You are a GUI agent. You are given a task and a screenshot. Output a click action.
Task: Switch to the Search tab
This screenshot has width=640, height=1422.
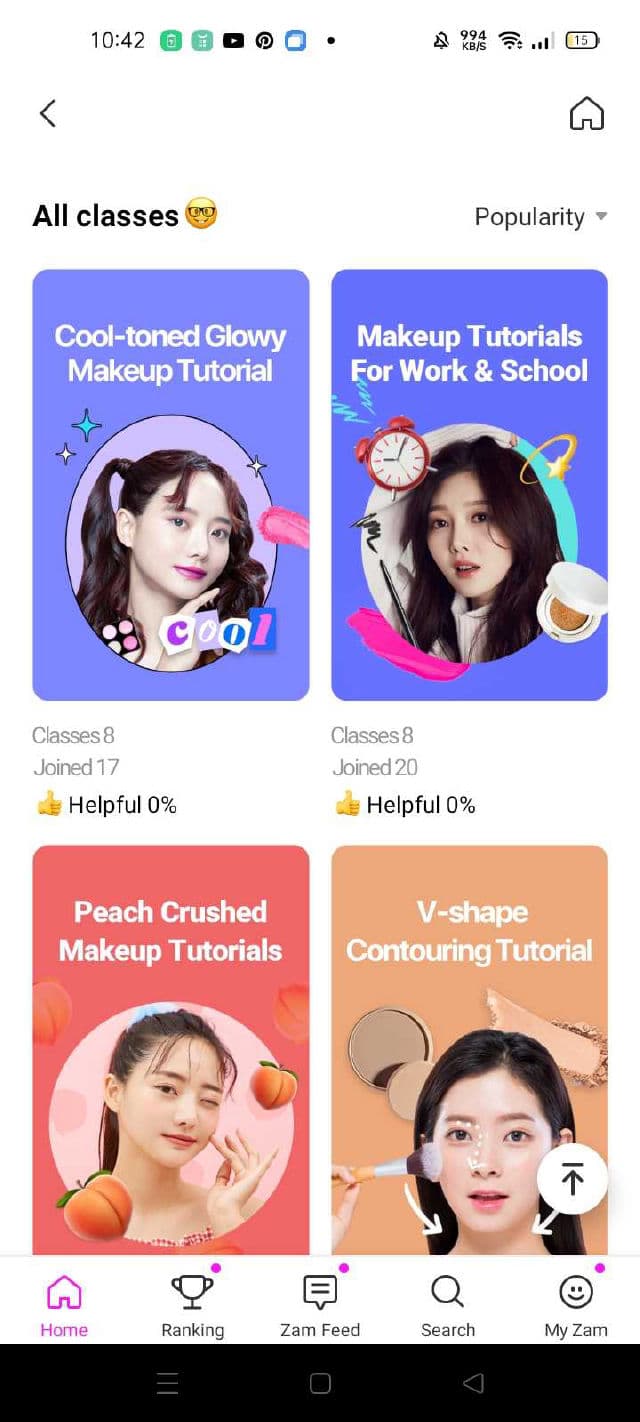[x=448, y=1303]
